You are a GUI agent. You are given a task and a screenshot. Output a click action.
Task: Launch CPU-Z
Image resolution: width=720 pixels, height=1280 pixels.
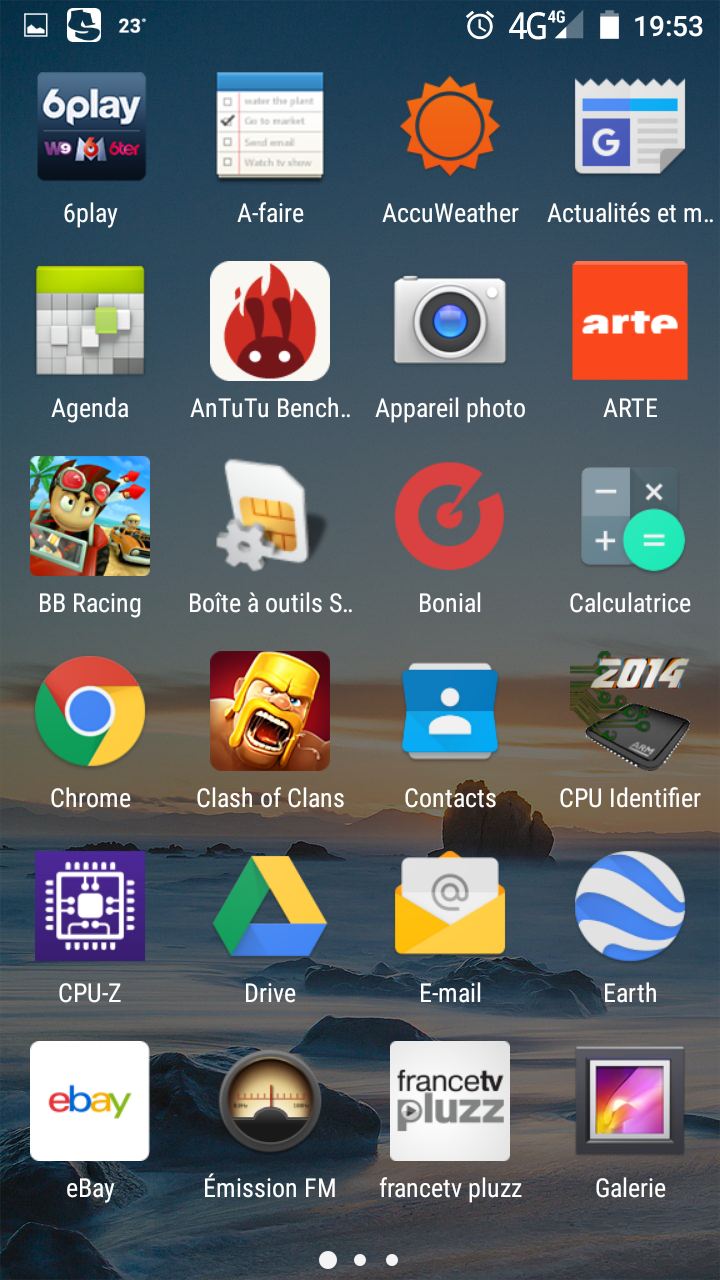90,905
